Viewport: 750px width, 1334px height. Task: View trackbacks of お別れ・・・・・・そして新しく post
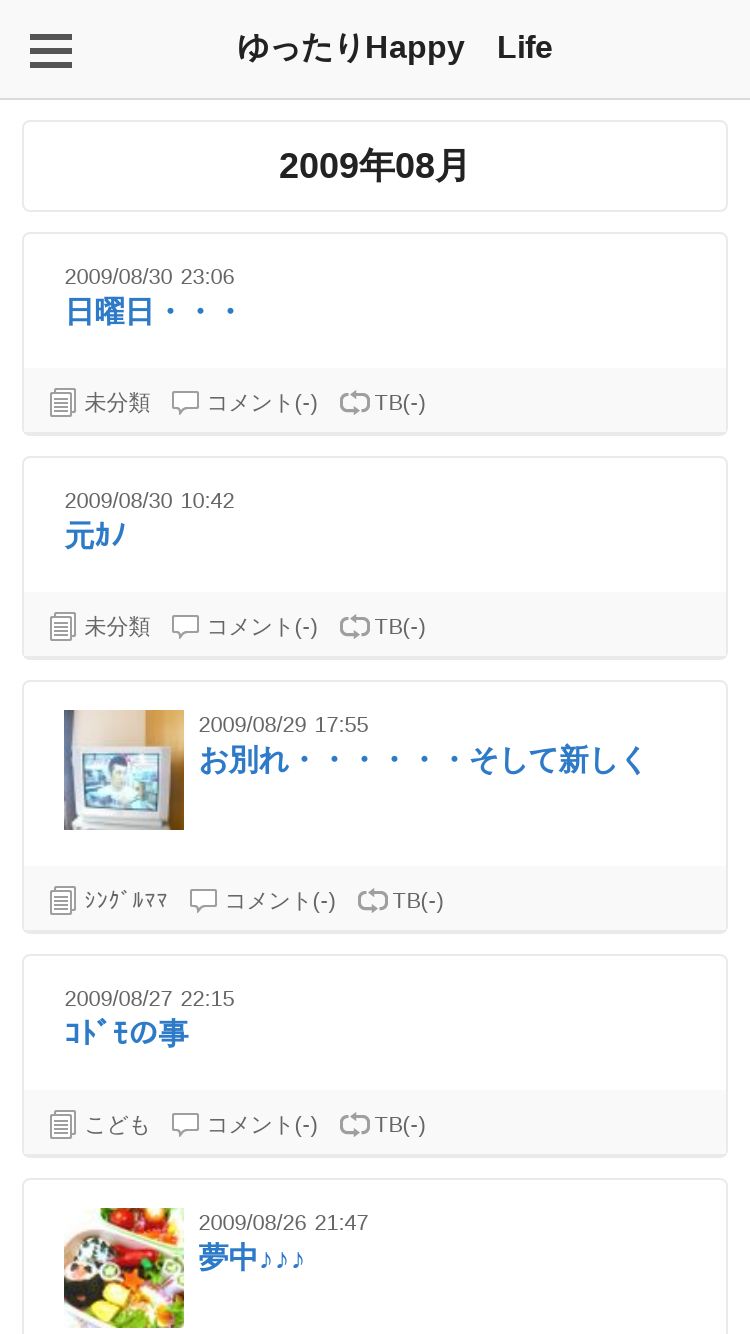(401, 900)
